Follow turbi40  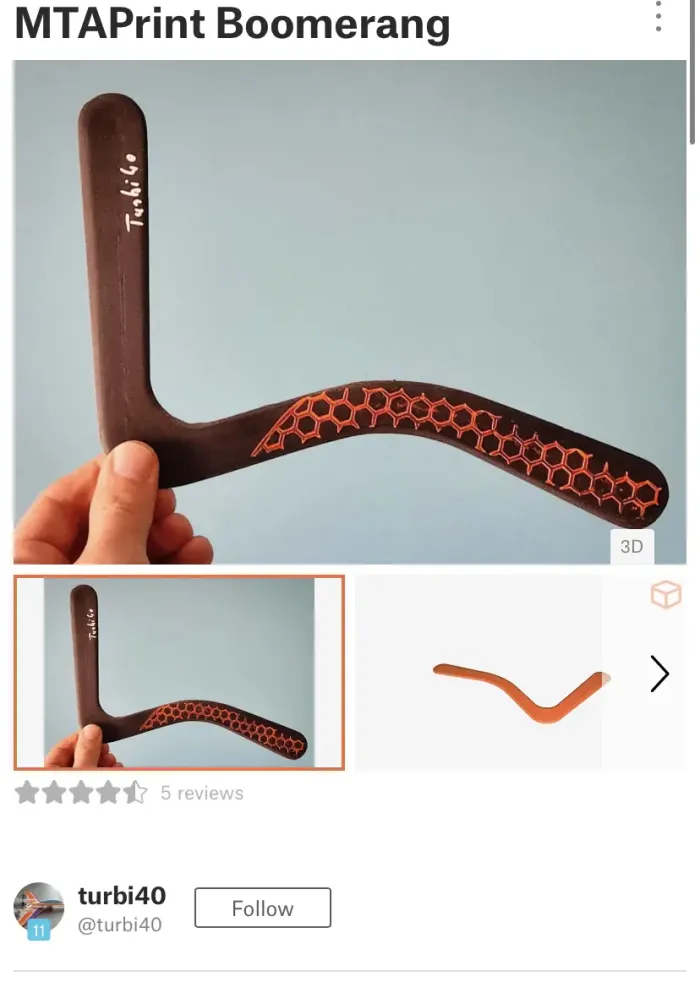pyautogui.click(x=262, y=908)
